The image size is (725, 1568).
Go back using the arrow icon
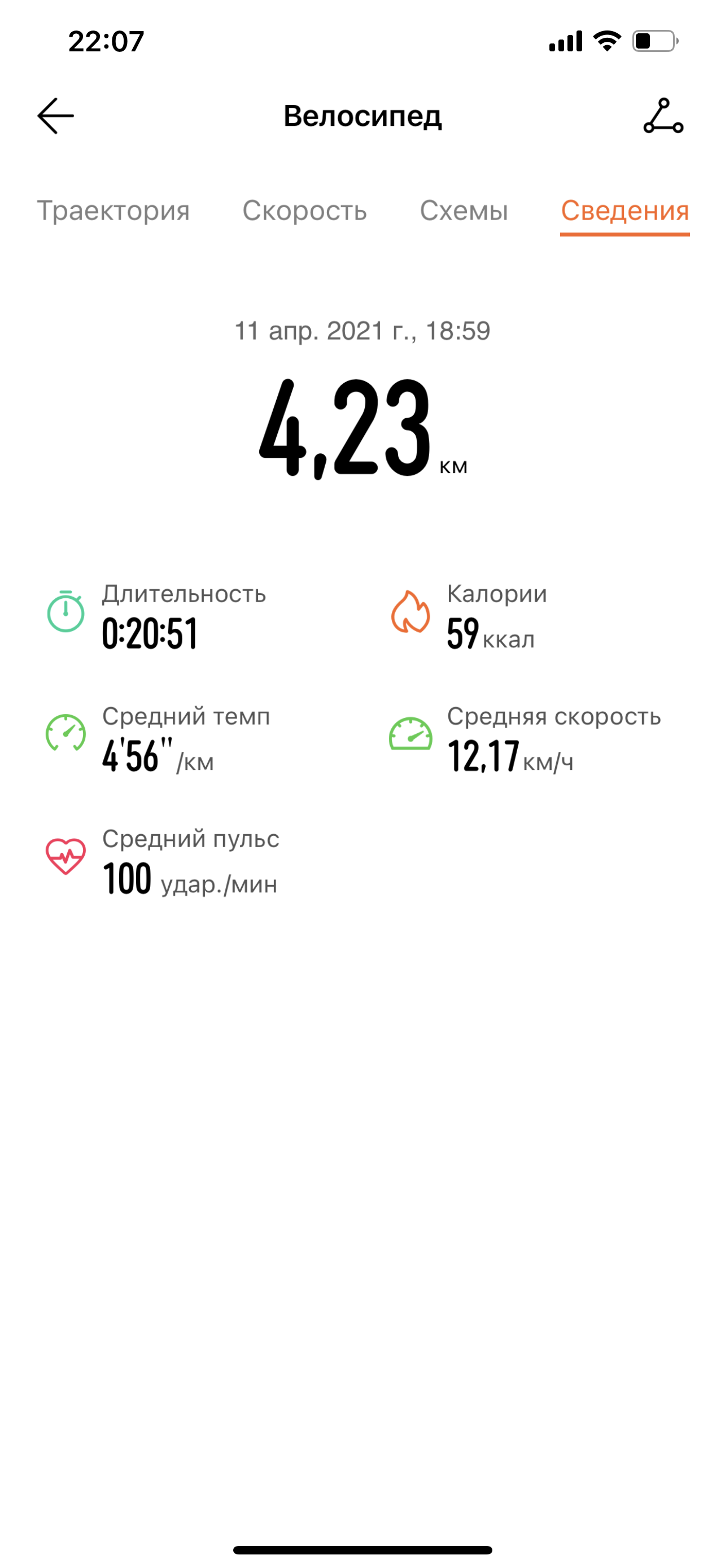click(x=55, y=116)
